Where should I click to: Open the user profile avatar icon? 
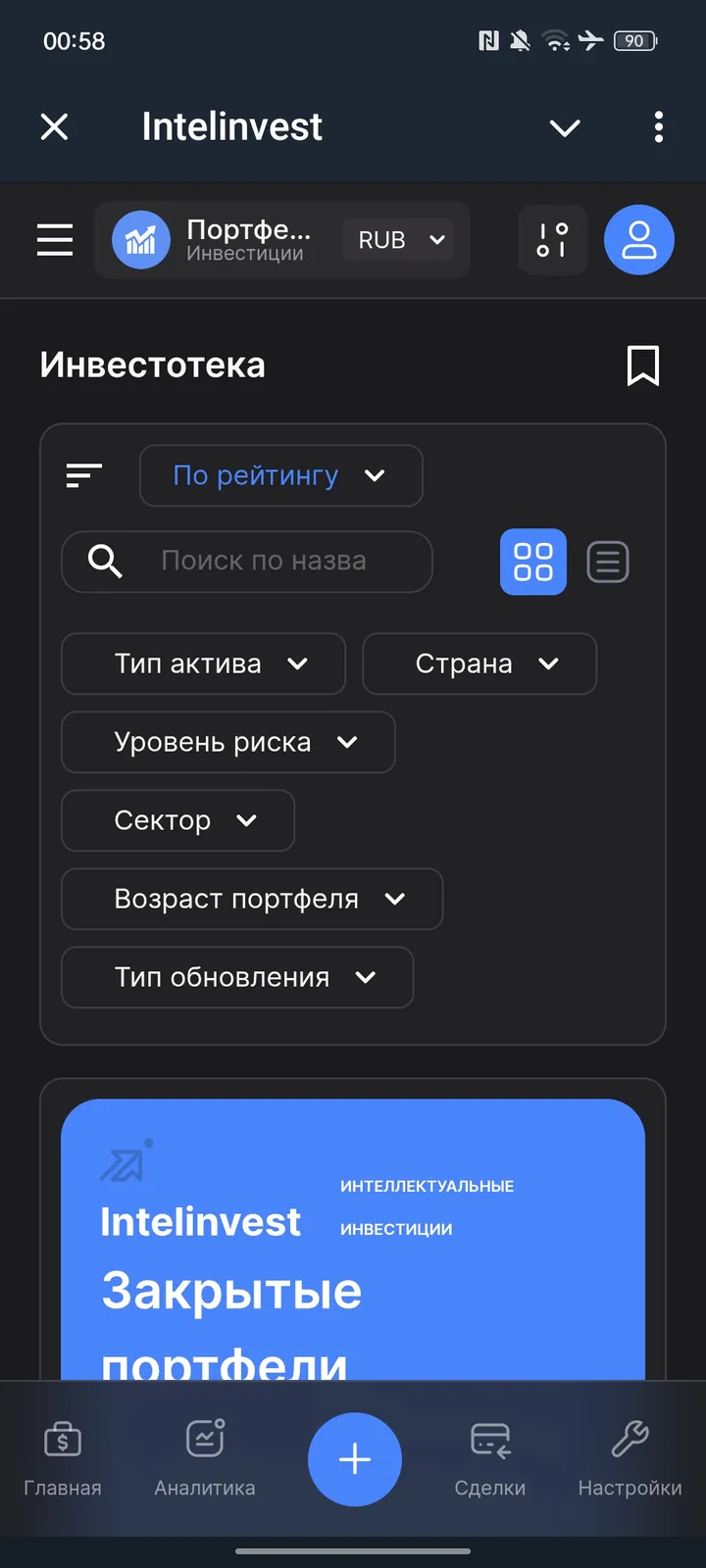638,240
